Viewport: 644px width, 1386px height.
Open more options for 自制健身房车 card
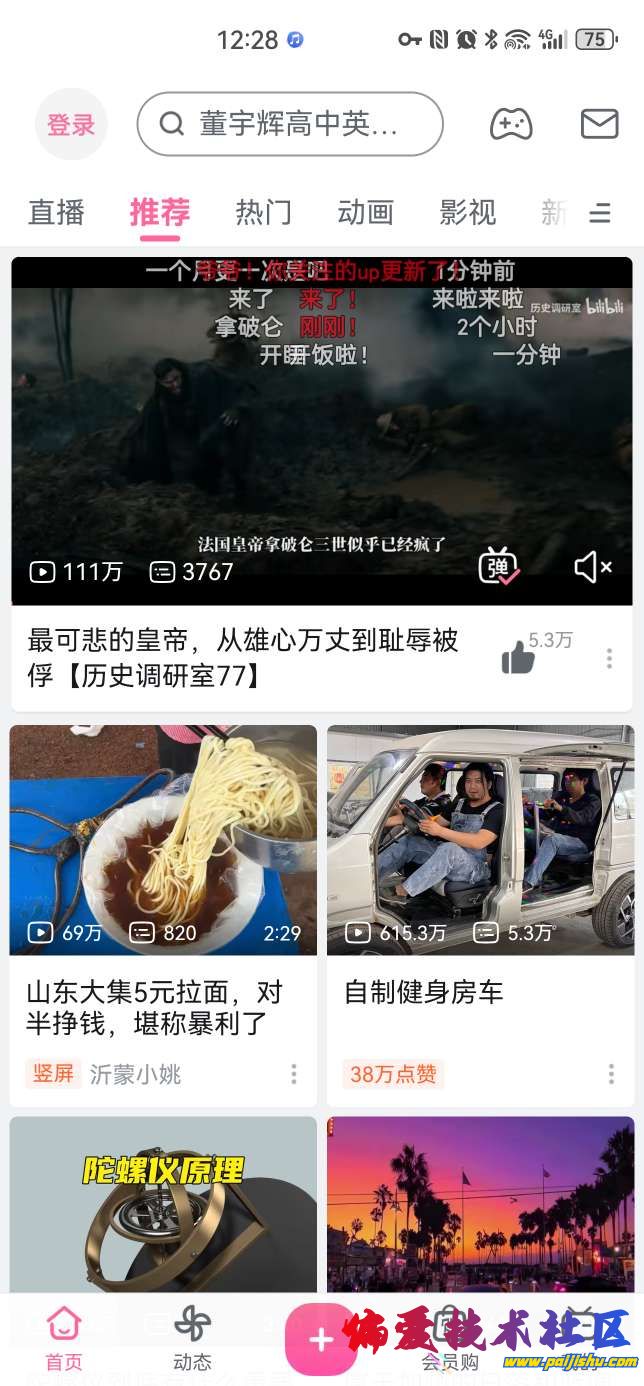611,1074
